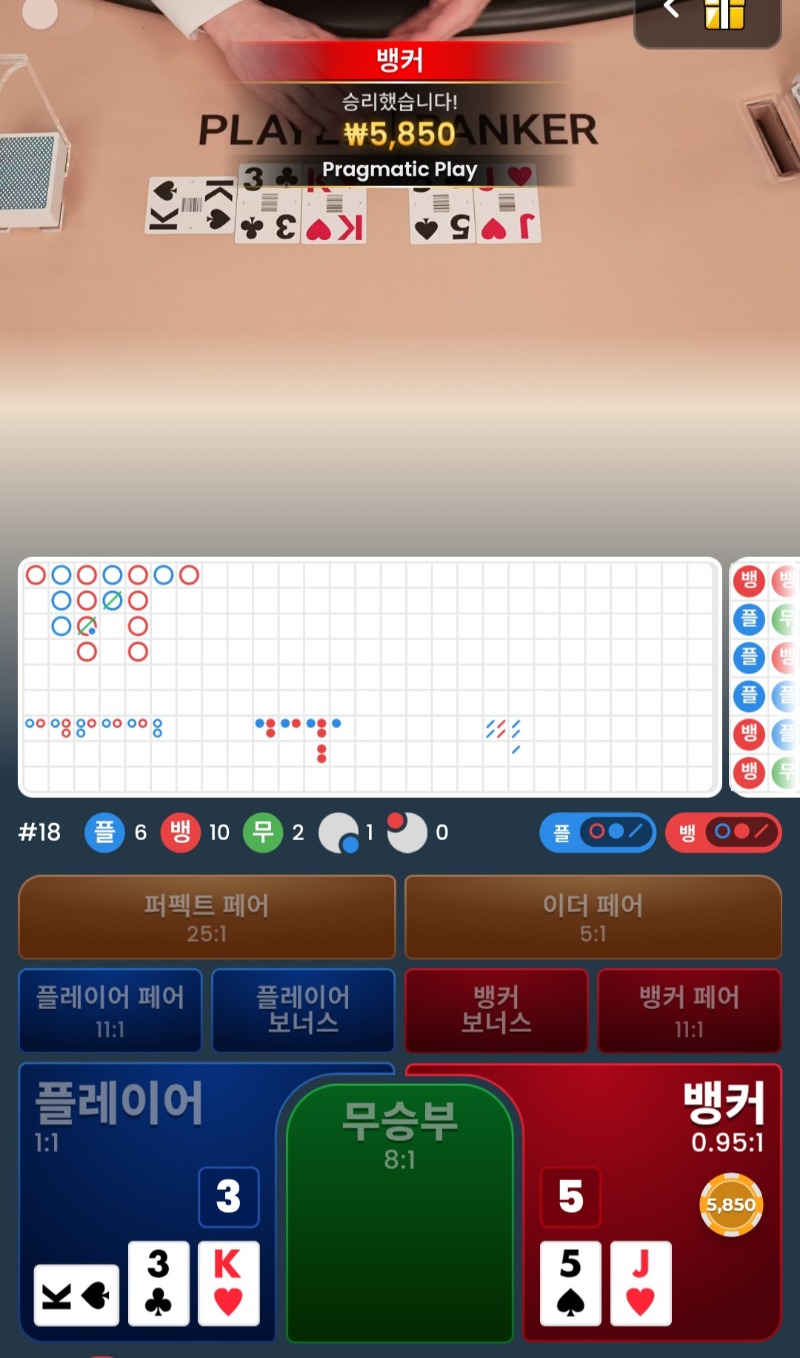Tap the 뱅 next-round prediction button

(x=723, y=832)
